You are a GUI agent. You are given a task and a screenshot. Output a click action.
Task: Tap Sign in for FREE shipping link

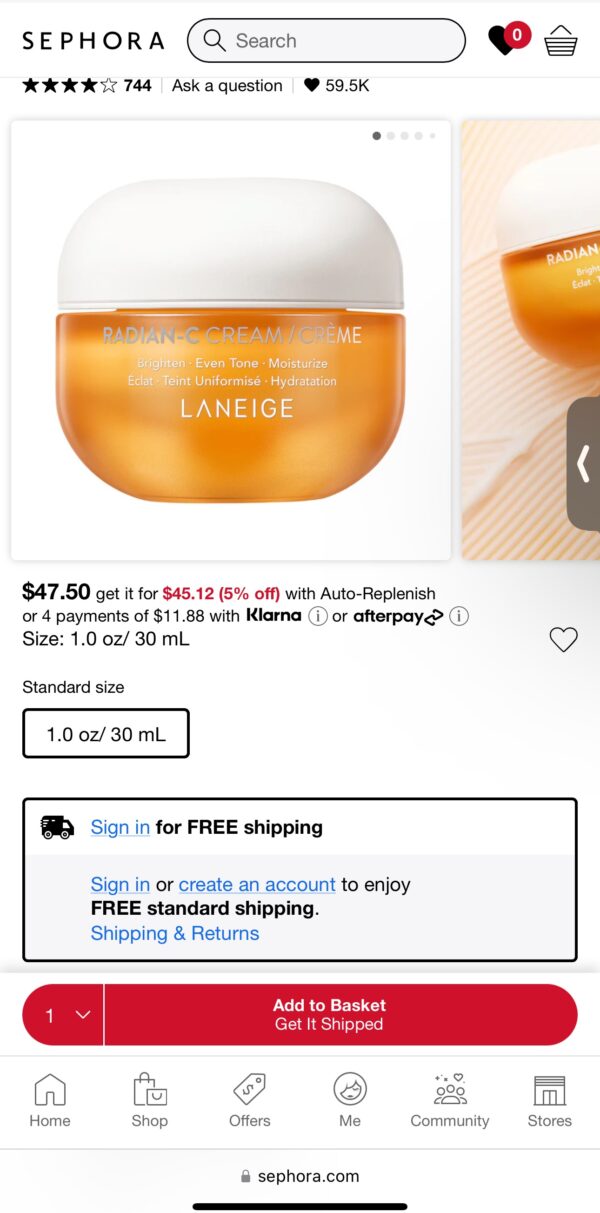point(120,827)
